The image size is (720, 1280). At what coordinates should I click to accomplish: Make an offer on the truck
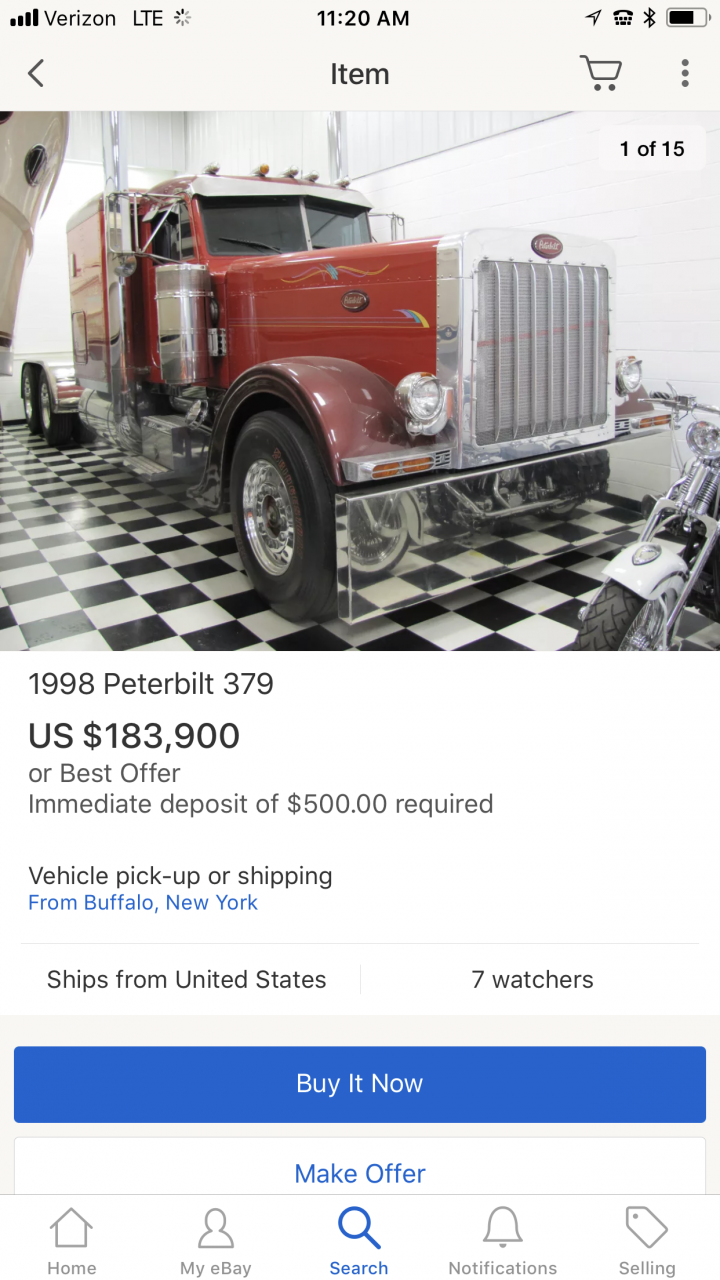click(x=360, y=1172)
